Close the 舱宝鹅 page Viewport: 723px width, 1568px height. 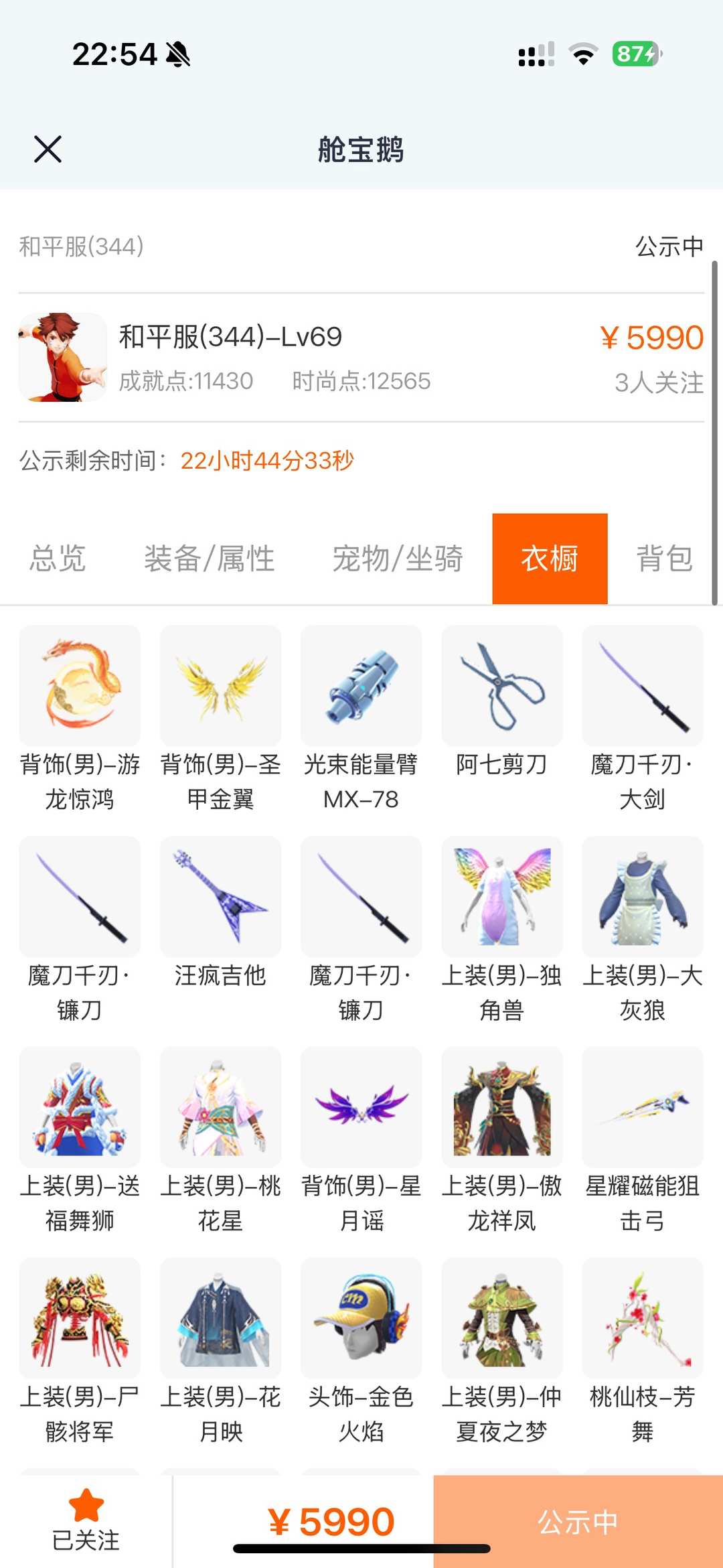tap(48, 149)
